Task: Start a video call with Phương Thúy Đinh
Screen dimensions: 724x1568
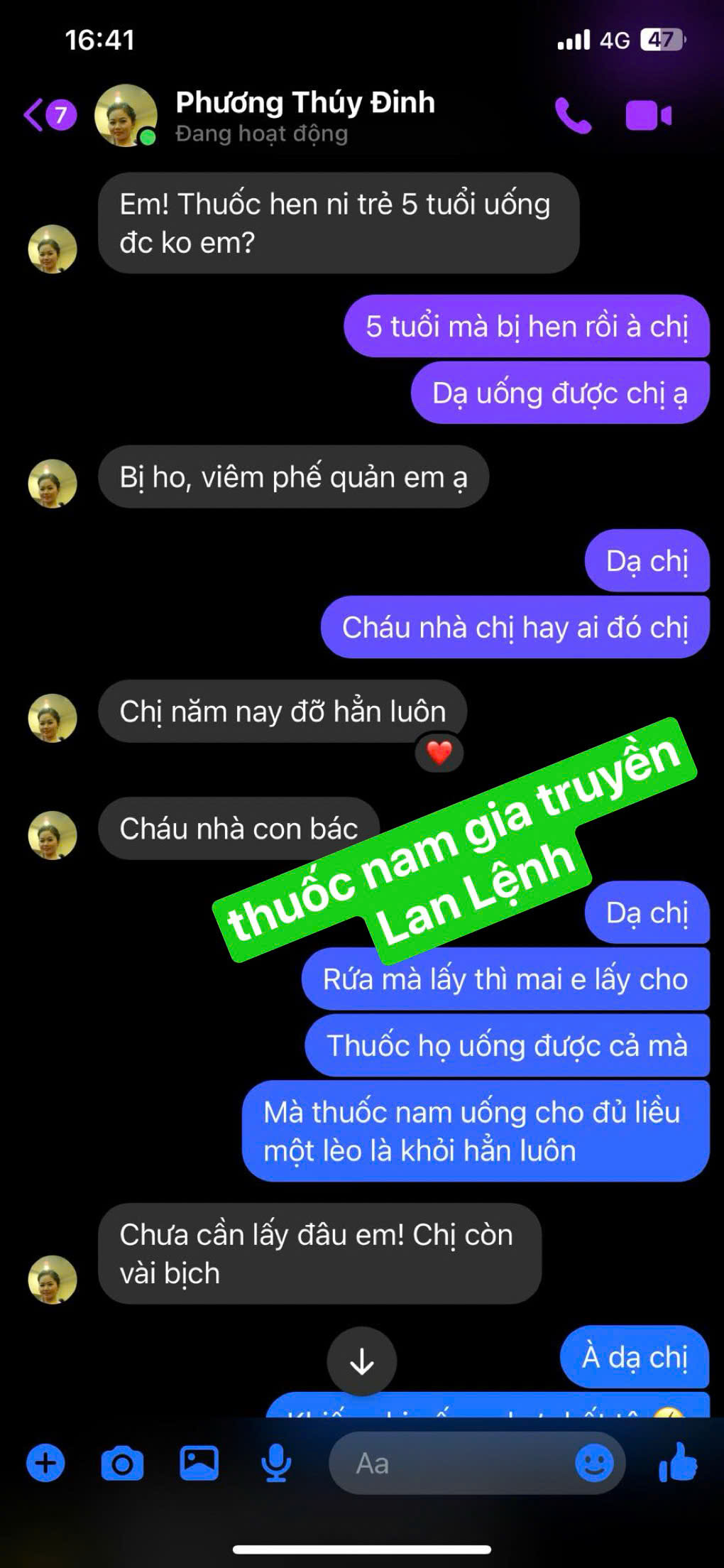Action: click(648, 116)
